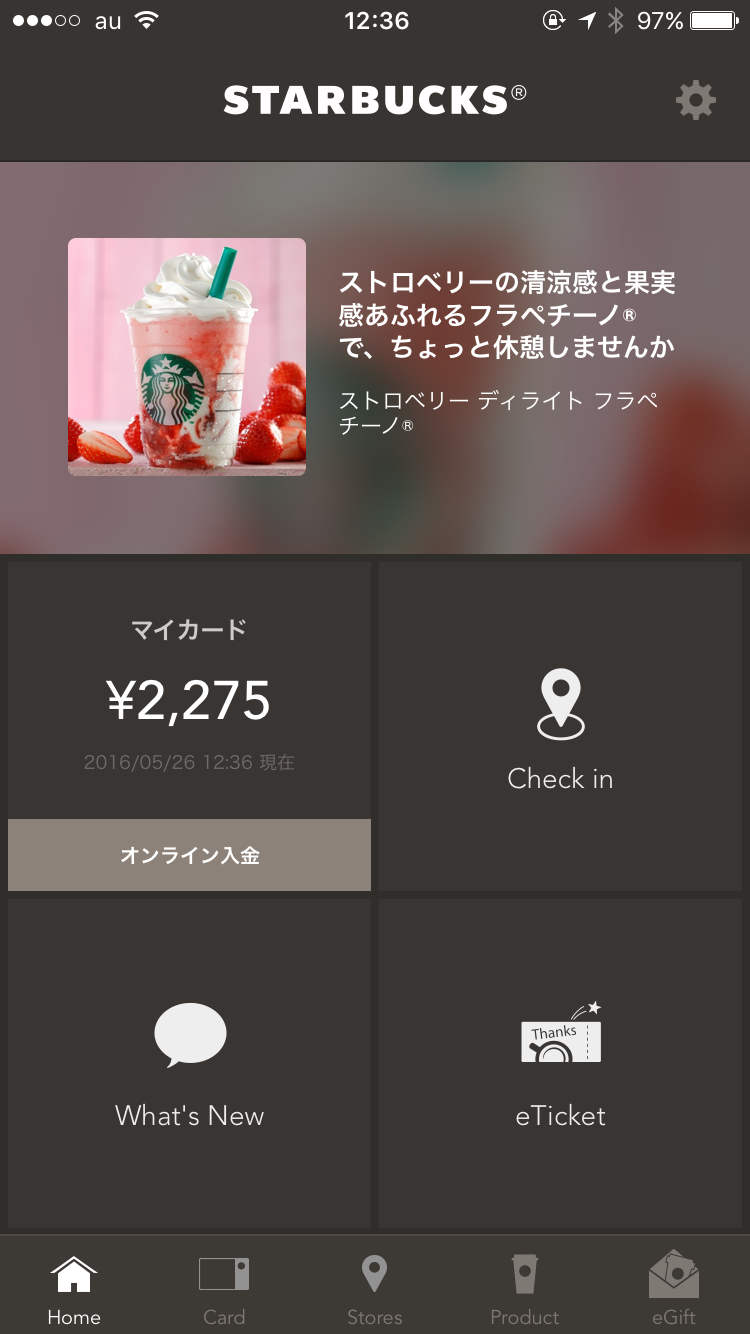Open the eTicket tile
750x1334 pixels.
click(x=560, y=1063)
